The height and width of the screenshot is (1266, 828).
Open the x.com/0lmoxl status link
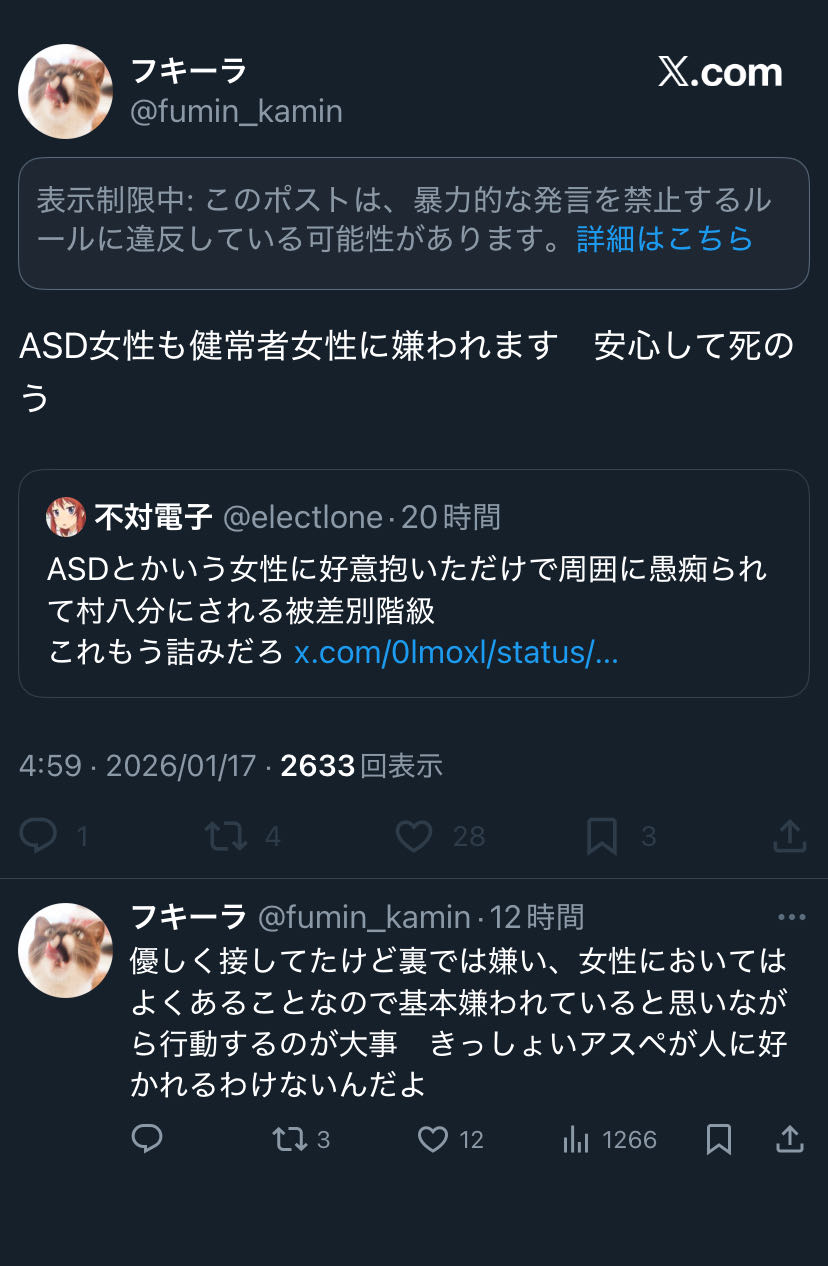coord(456,653)
